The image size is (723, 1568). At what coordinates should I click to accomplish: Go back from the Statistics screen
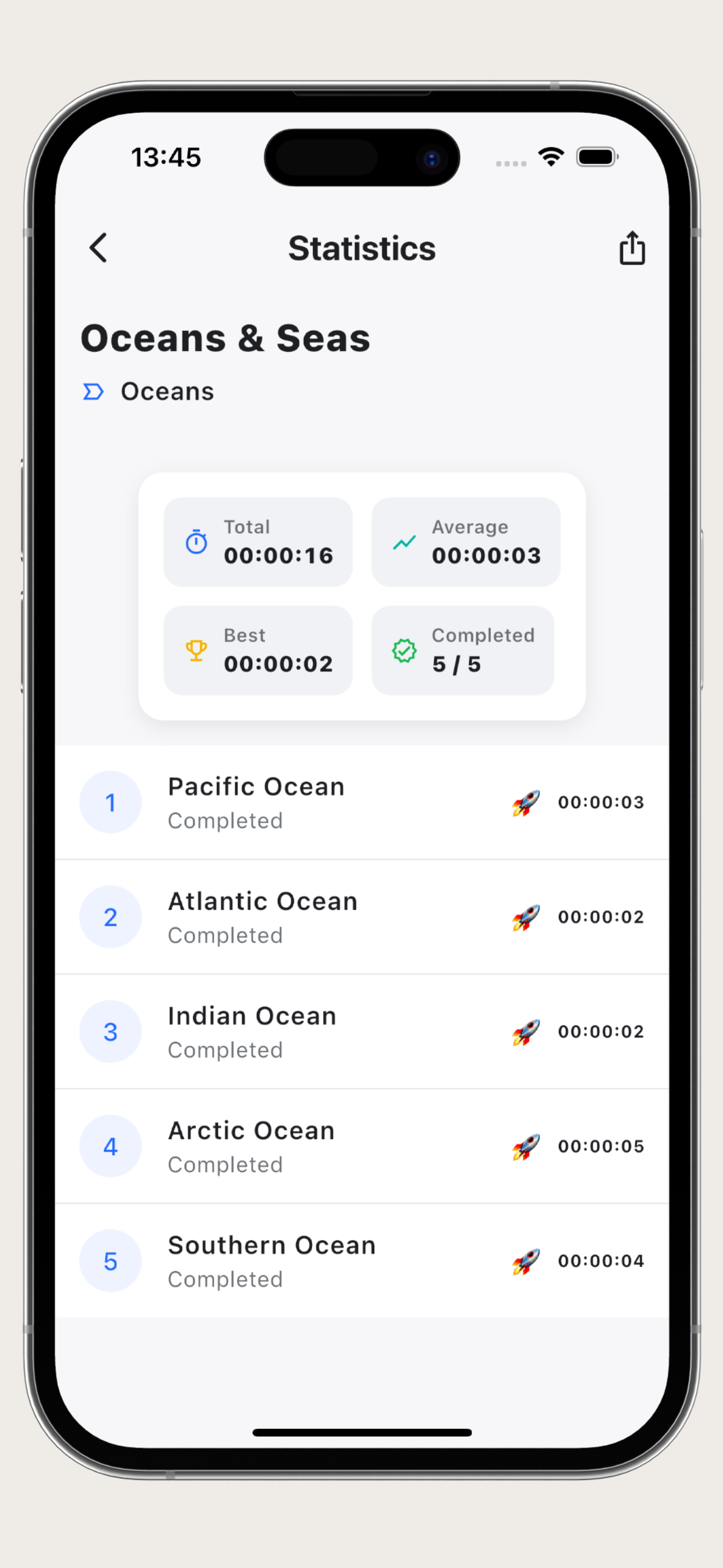click(x=99, y=248)
